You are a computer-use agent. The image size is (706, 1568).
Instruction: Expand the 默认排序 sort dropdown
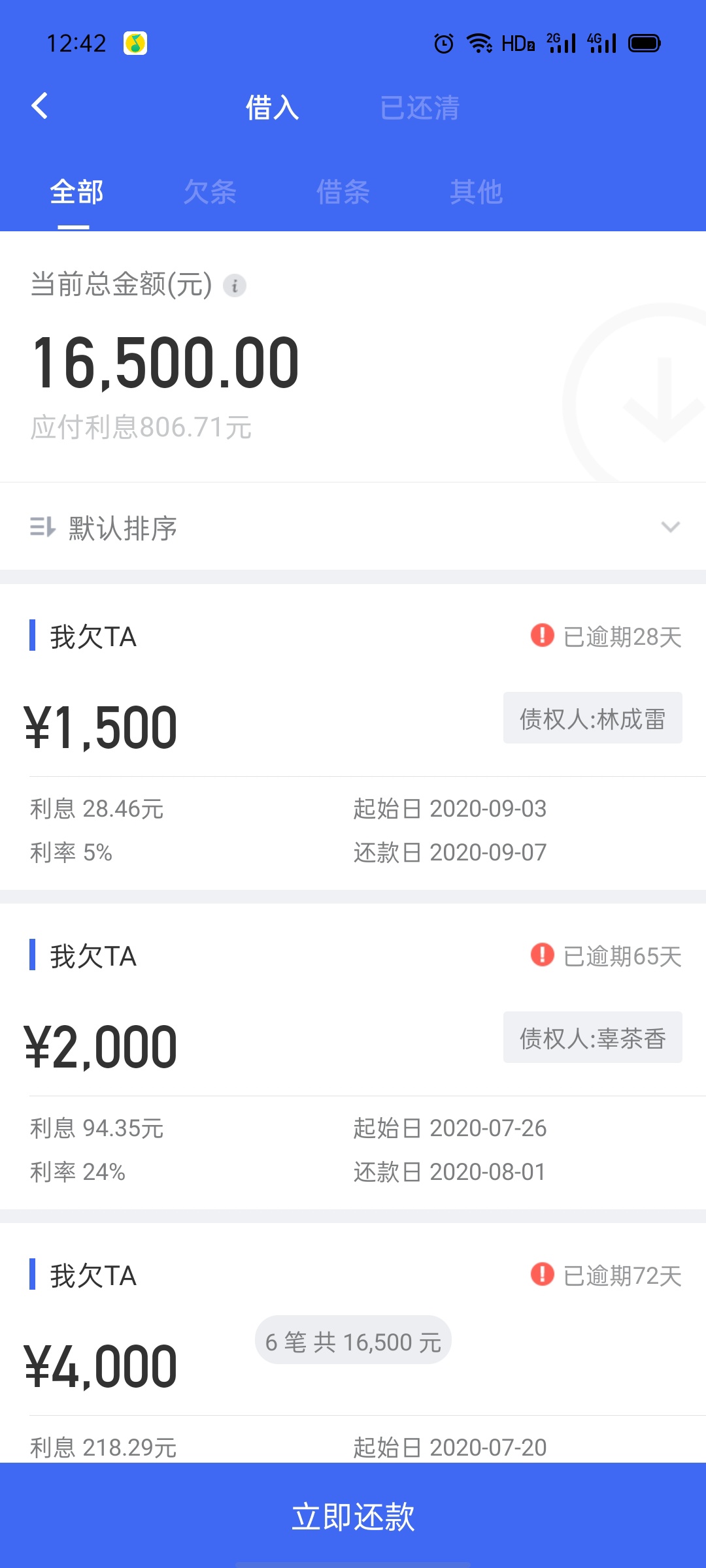point(353,527)
